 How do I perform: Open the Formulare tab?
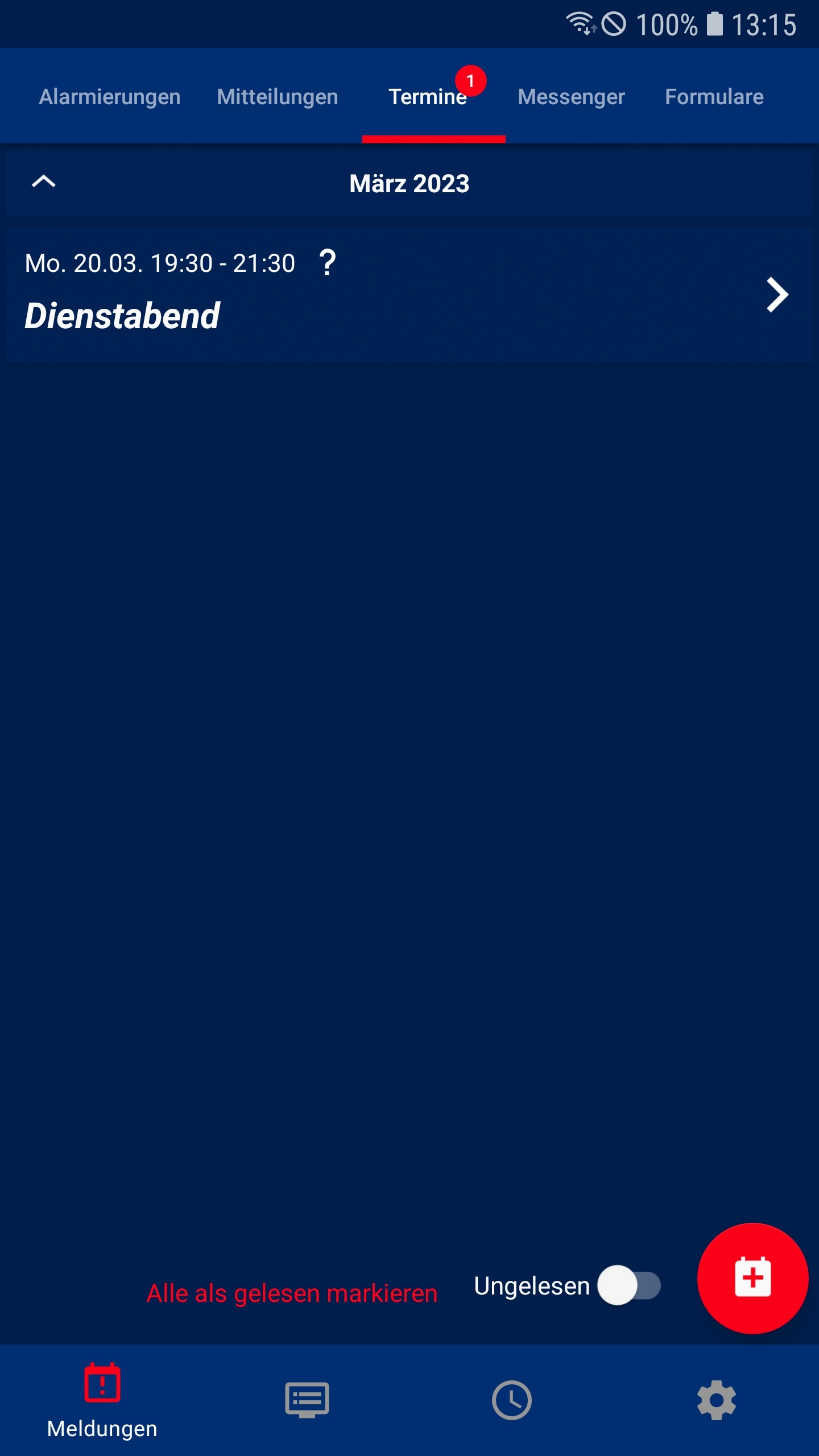pos(714,97)
